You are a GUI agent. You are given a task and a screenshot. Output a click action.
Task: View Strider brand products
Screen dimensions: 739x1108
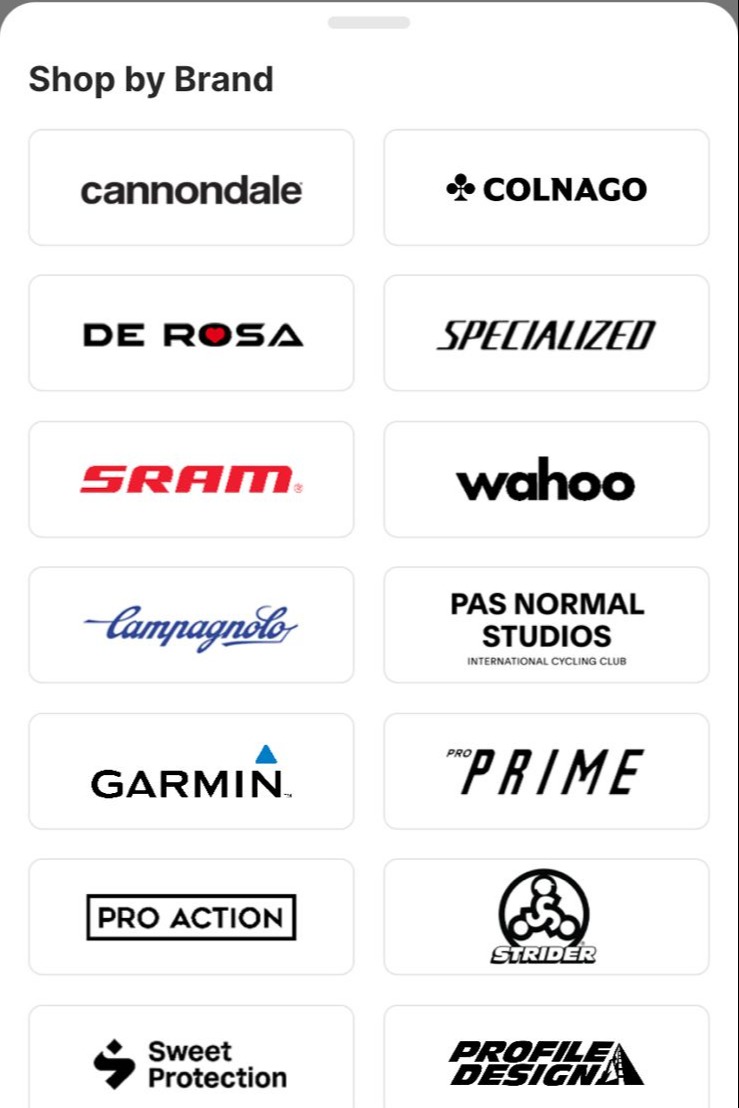pos(546,917)
